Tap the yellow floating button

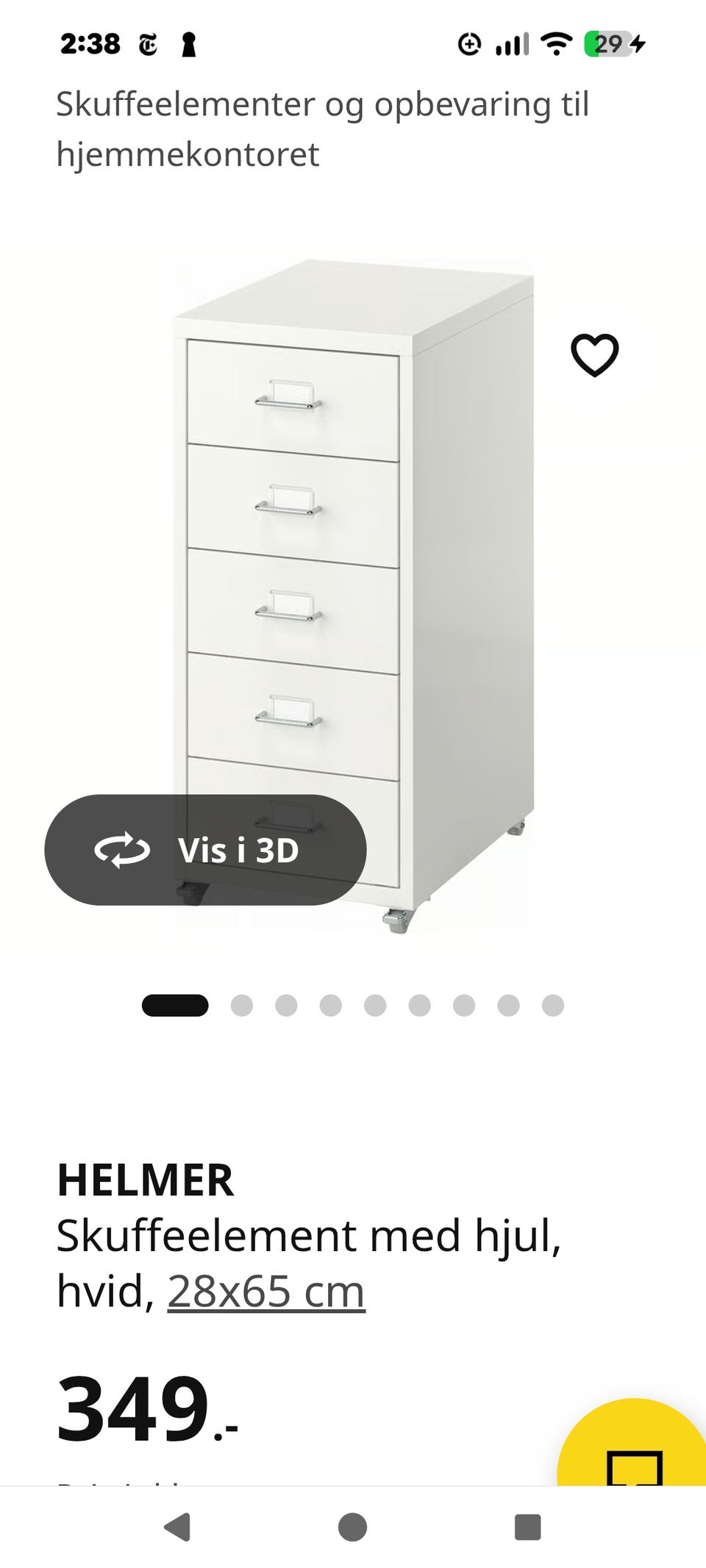click(x=633, y=1443)
